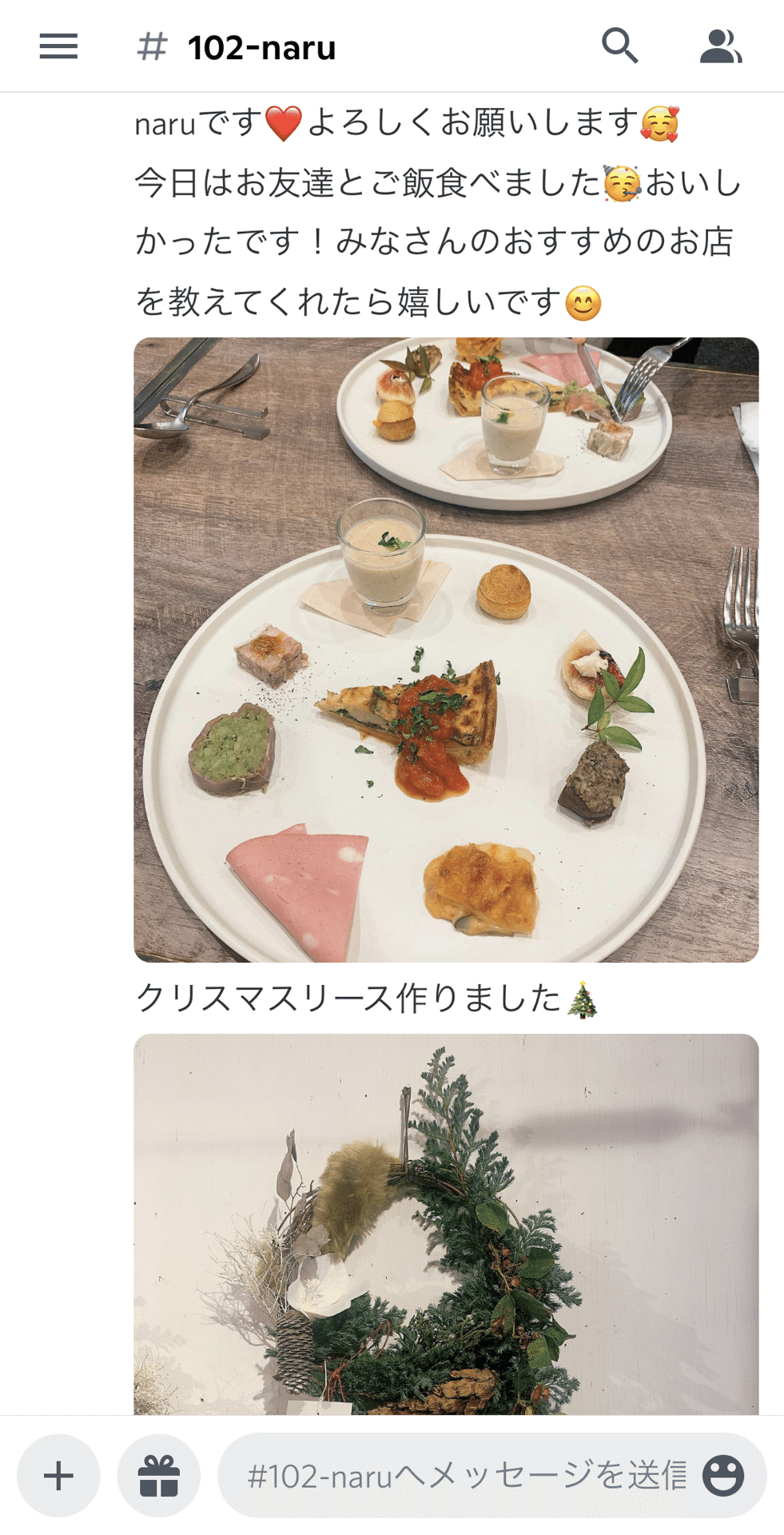
Task: Show the channel member list
Action: pos(721,46)
